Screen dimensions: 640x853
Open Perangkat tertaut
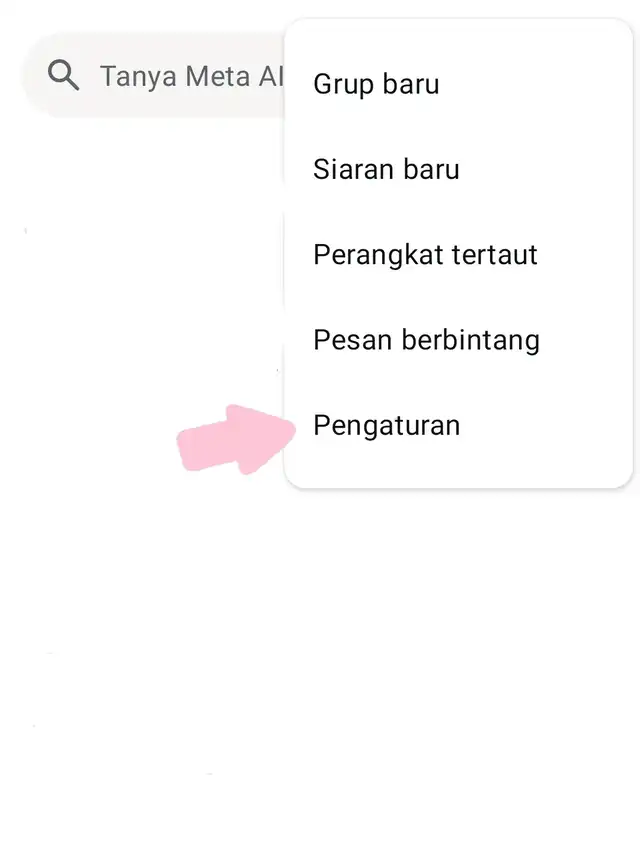click(x=458, y=255)
